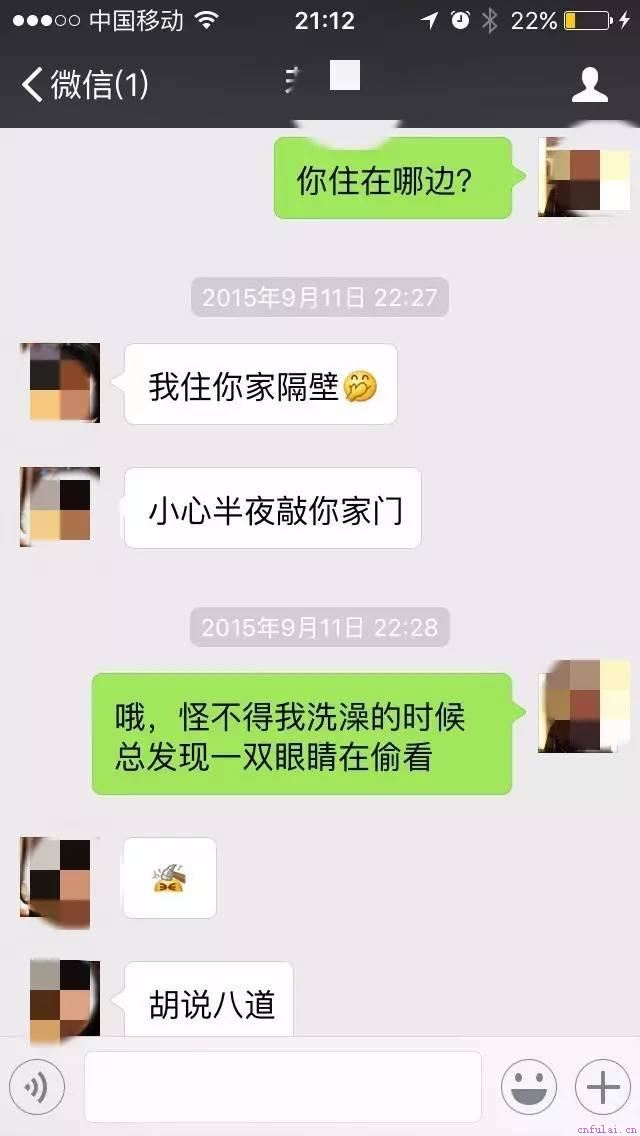Open the plus attachment menu
The width and height of the screenshot is (640, 1136).
pyautogui.click(x=602, y=1086)
